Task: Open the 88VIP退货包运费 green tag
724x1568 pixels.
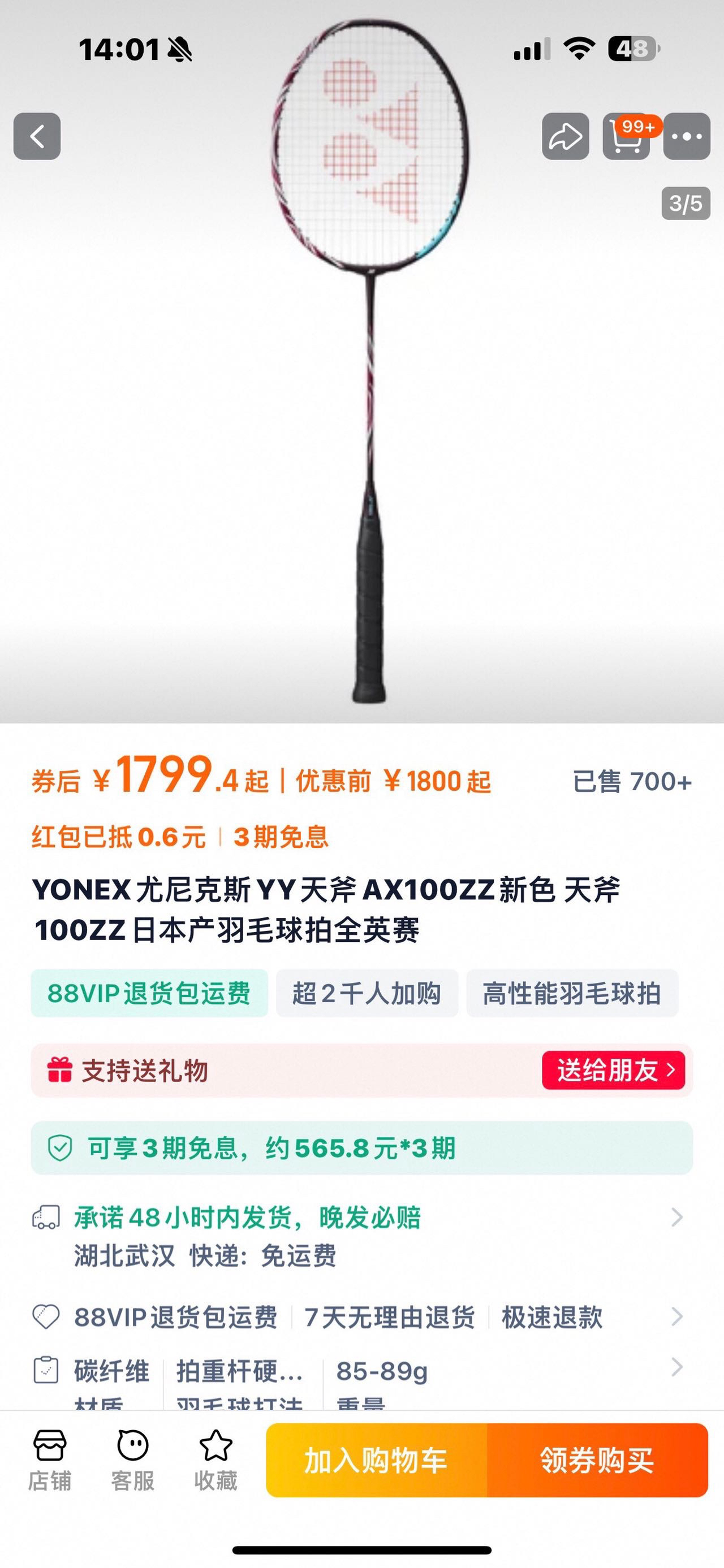Action: click(x=149, y=993)
